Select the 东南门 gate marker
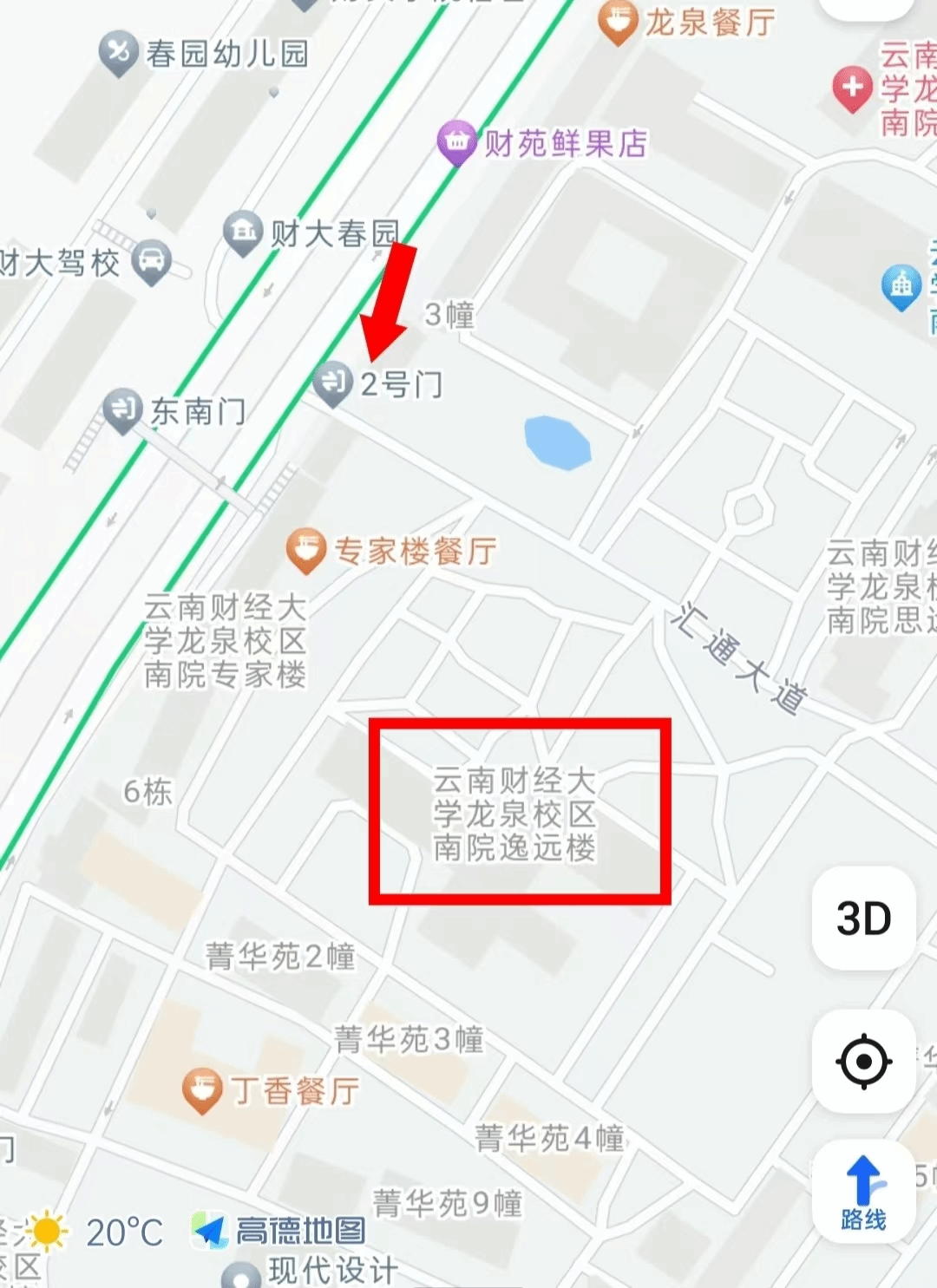The height and width of the screenshot is (1288, 937). (123, 409)
